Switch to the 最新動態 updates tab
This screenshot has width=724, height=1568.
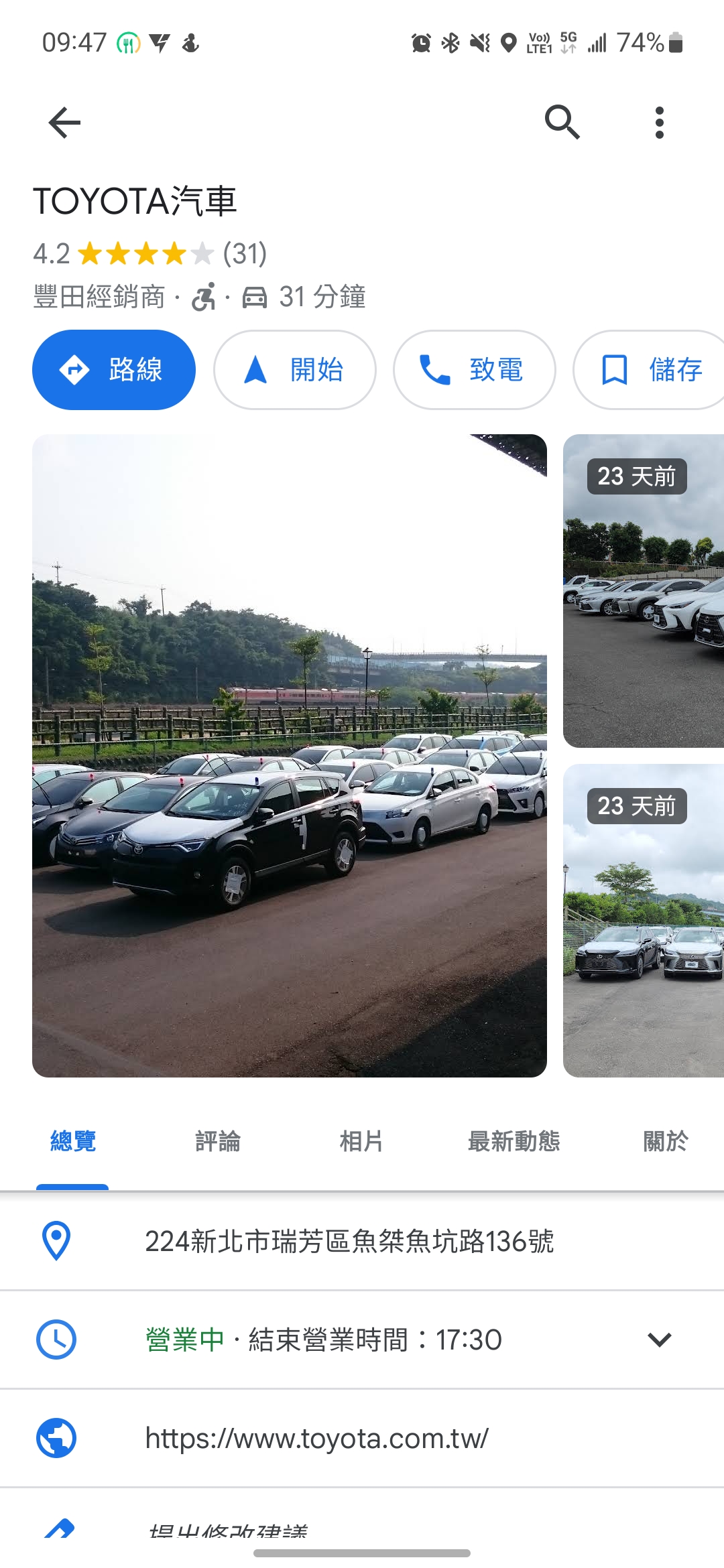point(514,1140)
